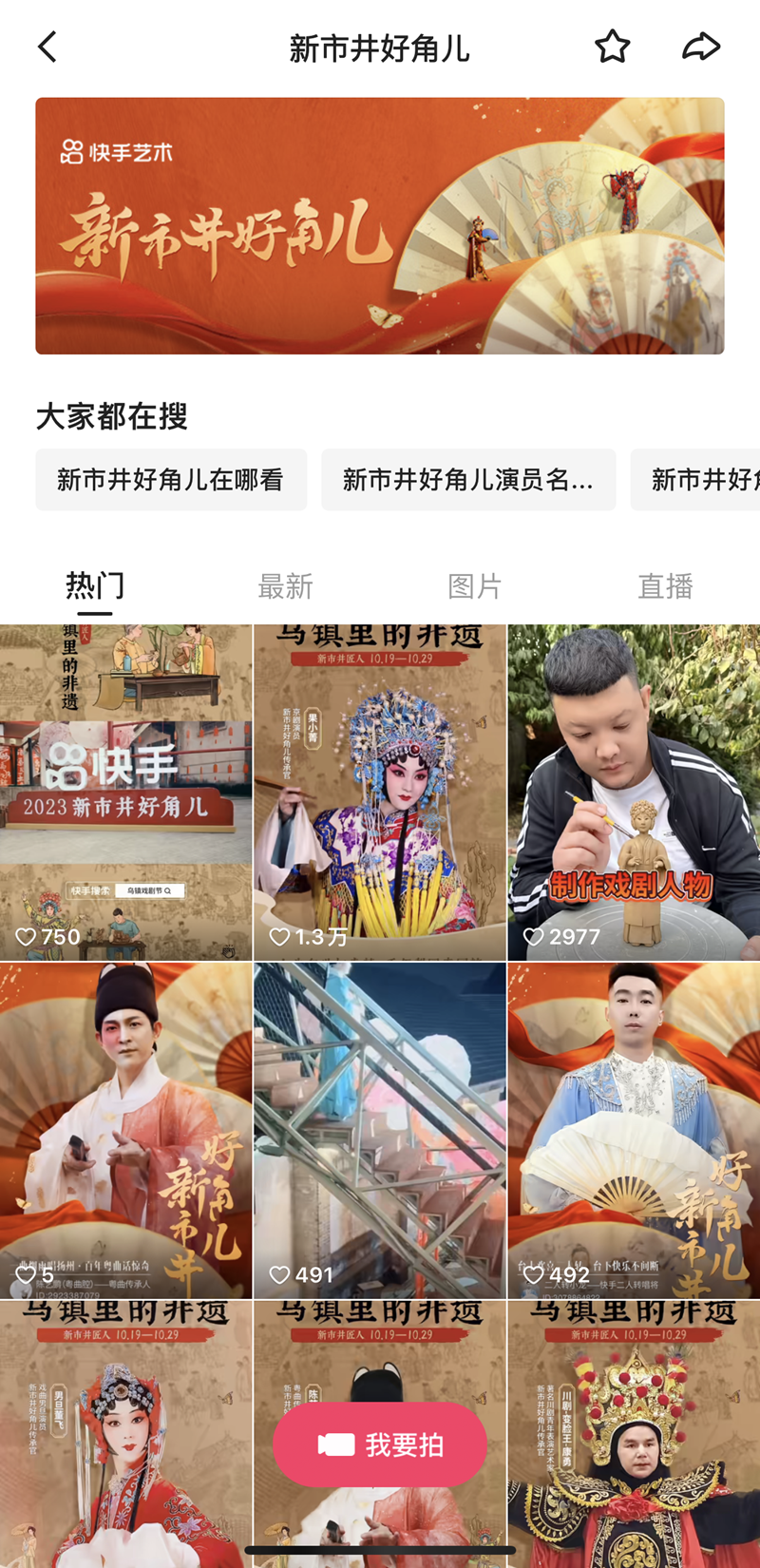
Task: Search for 新市井好角儿在哪看
Action: point(171,480)
